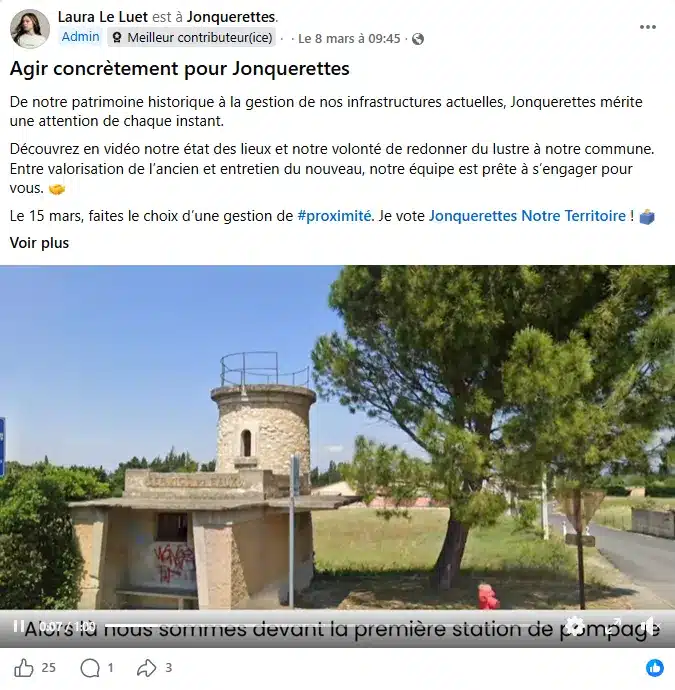675x690 pixels.
Task: Share Laura Le Luet's post
Action: point(147,667)
